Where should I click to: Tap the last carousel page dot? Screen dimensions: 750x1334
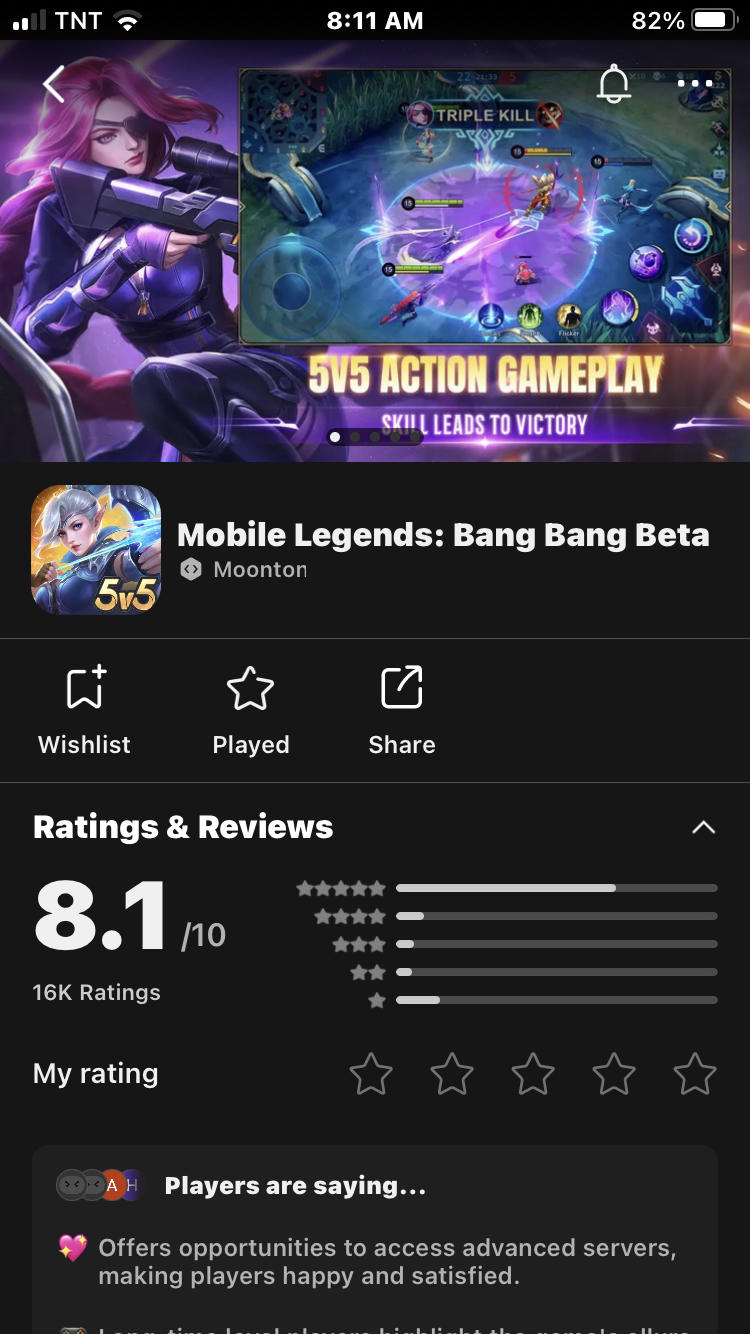[x=415, y=437]
